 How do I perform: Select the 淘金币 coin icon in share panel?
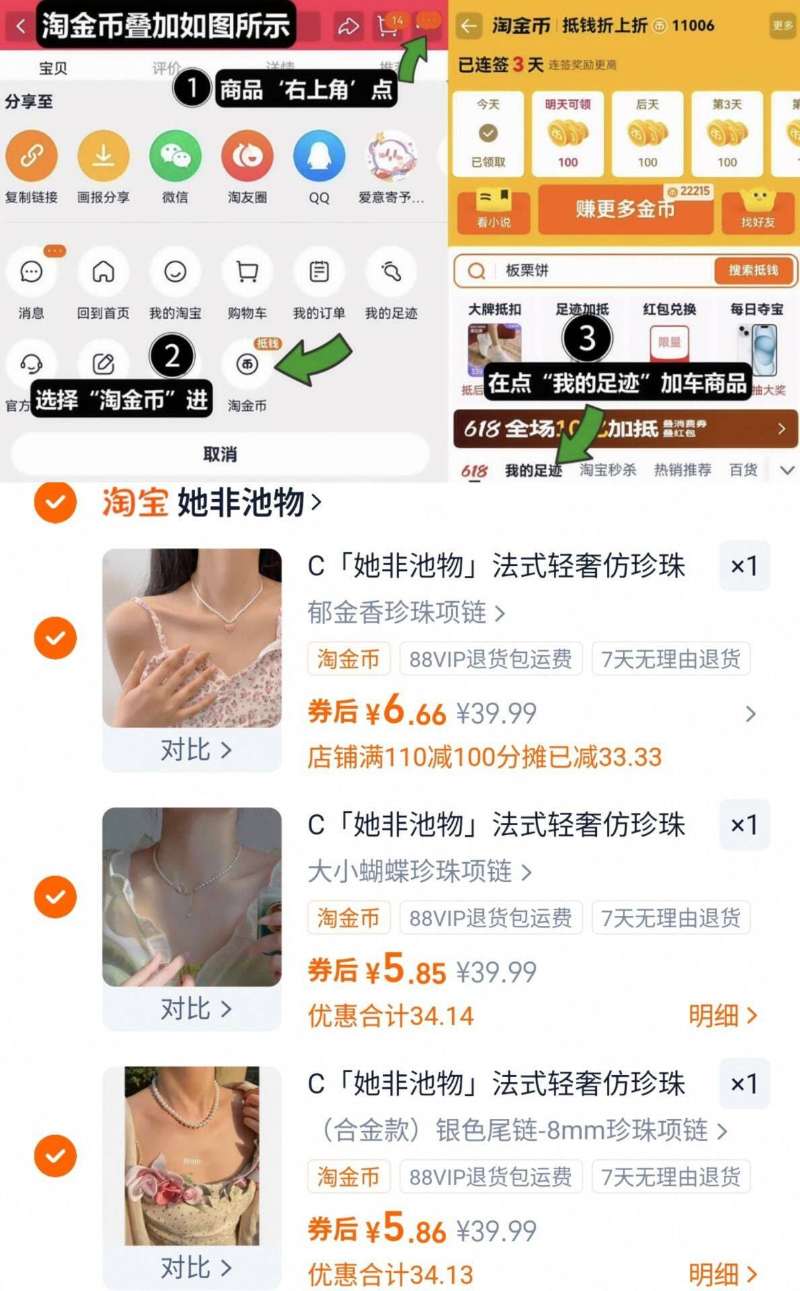[245, 367]
